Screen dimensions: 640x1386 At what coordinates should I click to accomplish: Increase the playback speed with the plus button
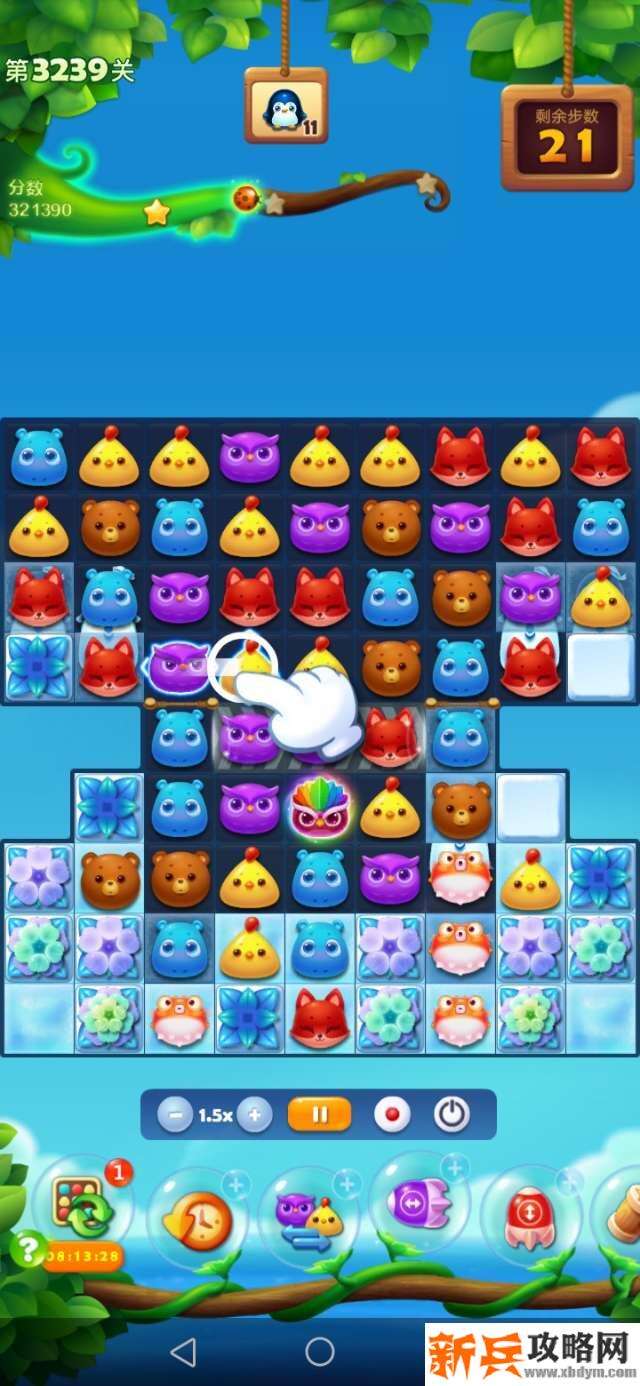[x=254, y=1115]
